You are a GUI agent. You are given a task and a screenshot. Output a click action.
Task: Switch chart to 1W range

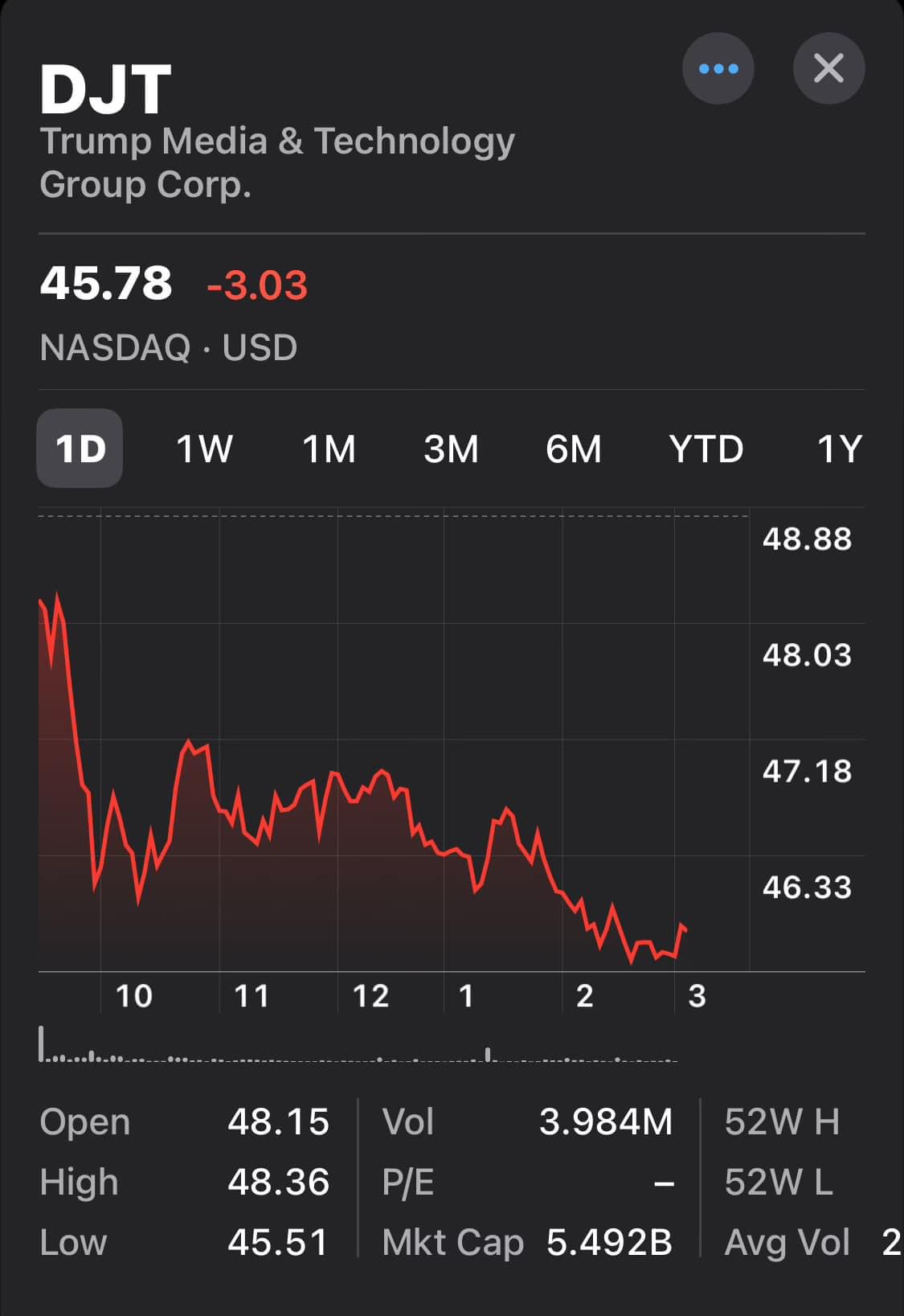pyautogui.click(x=204, y=449)
